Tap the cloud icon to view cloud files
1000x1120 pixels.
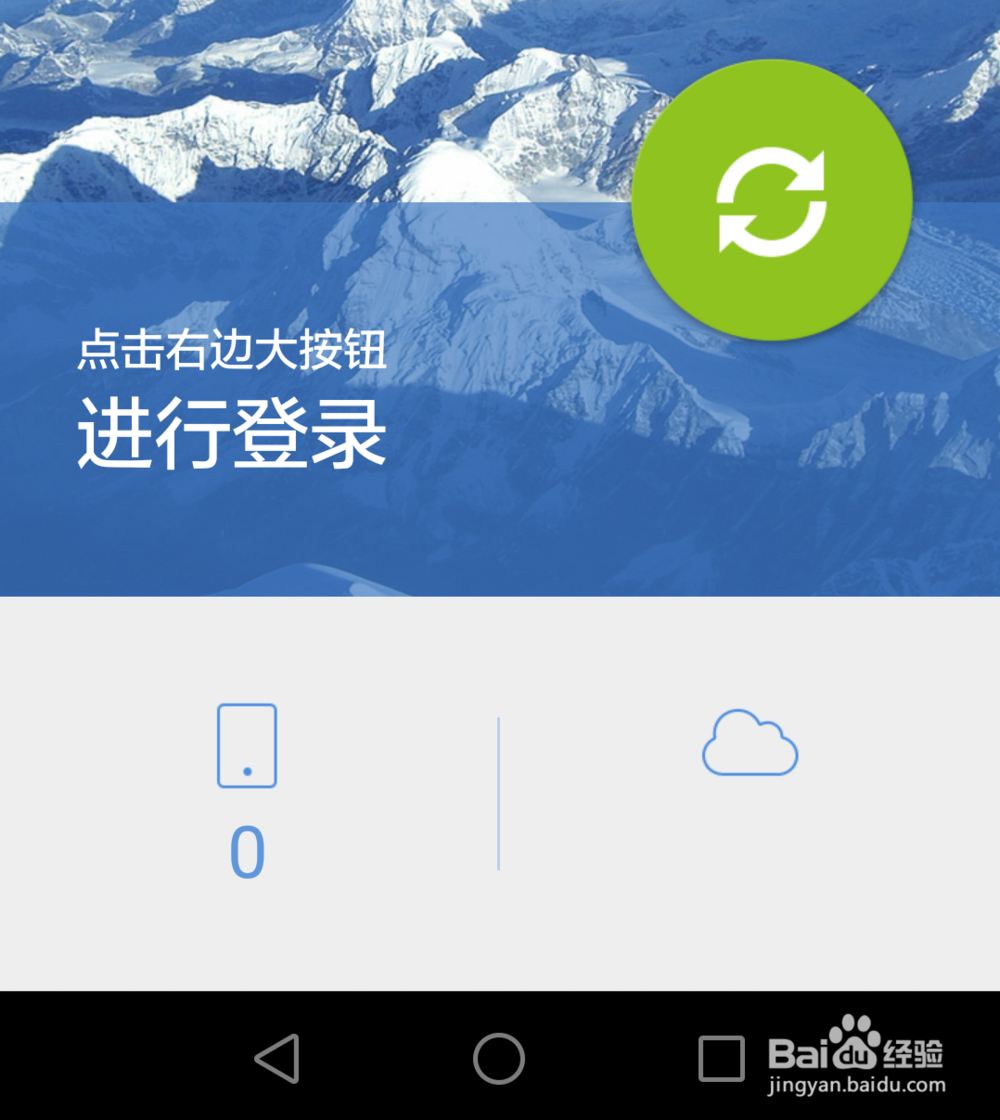pyautogui.click(x=751, y=740)
